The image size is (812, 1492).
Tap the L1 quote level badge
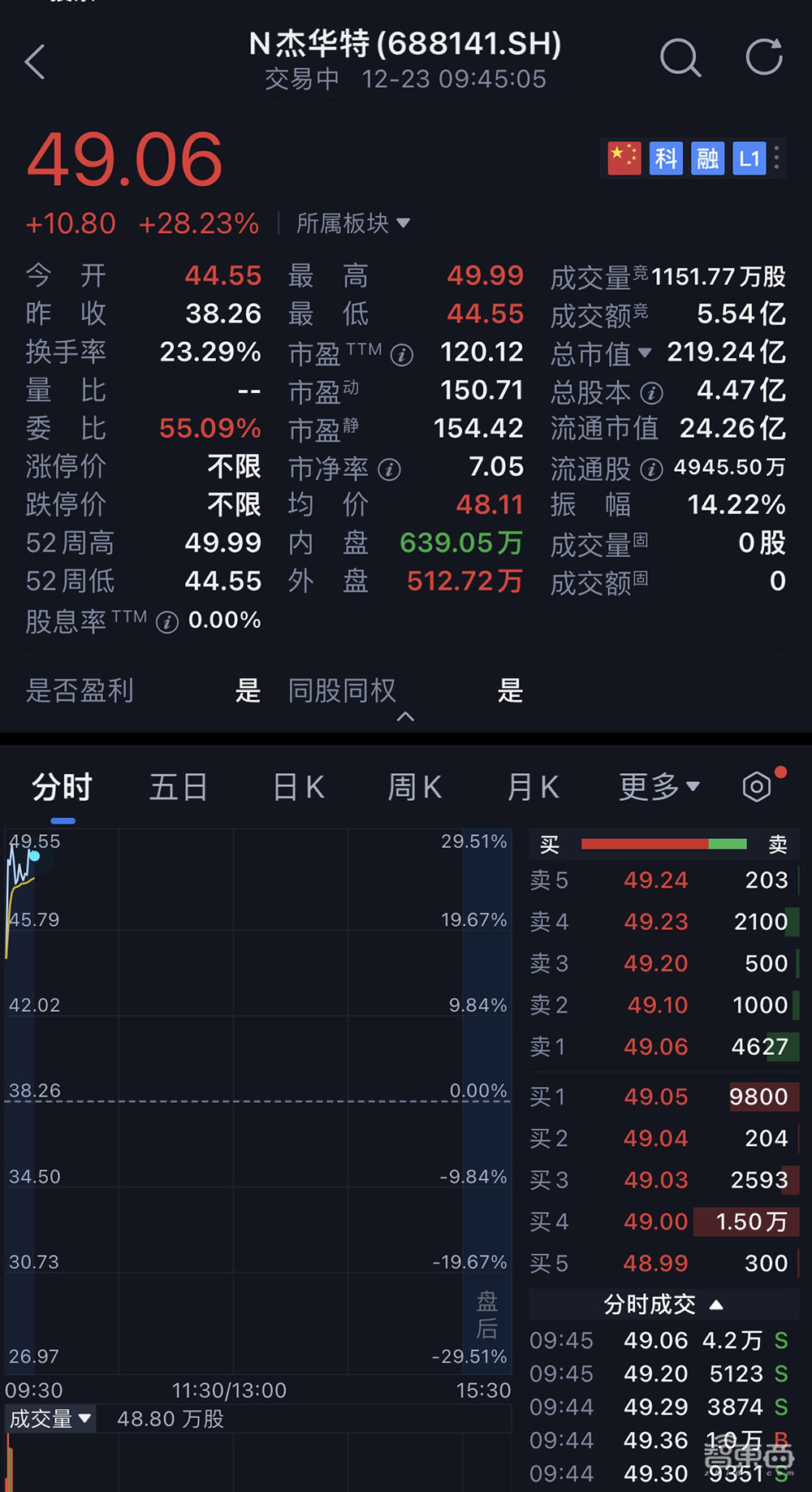[x=749, y=158]
